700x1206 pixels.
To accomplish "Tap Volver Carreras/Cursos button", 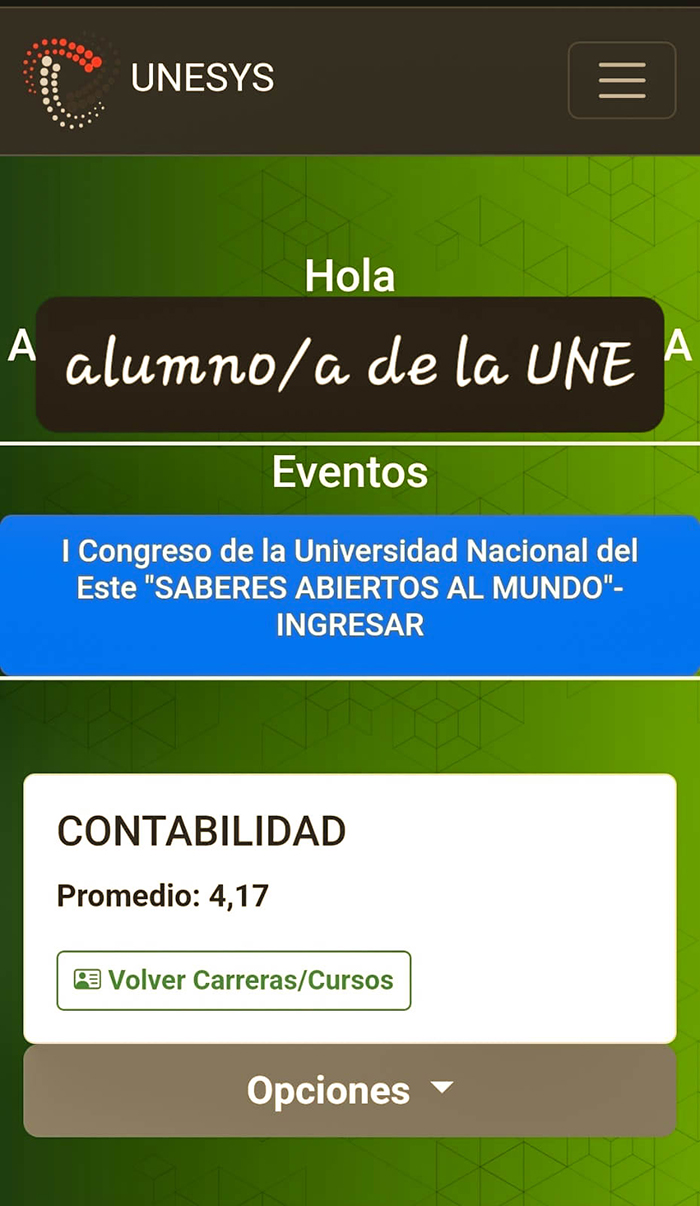I will [x=234, y=980].
